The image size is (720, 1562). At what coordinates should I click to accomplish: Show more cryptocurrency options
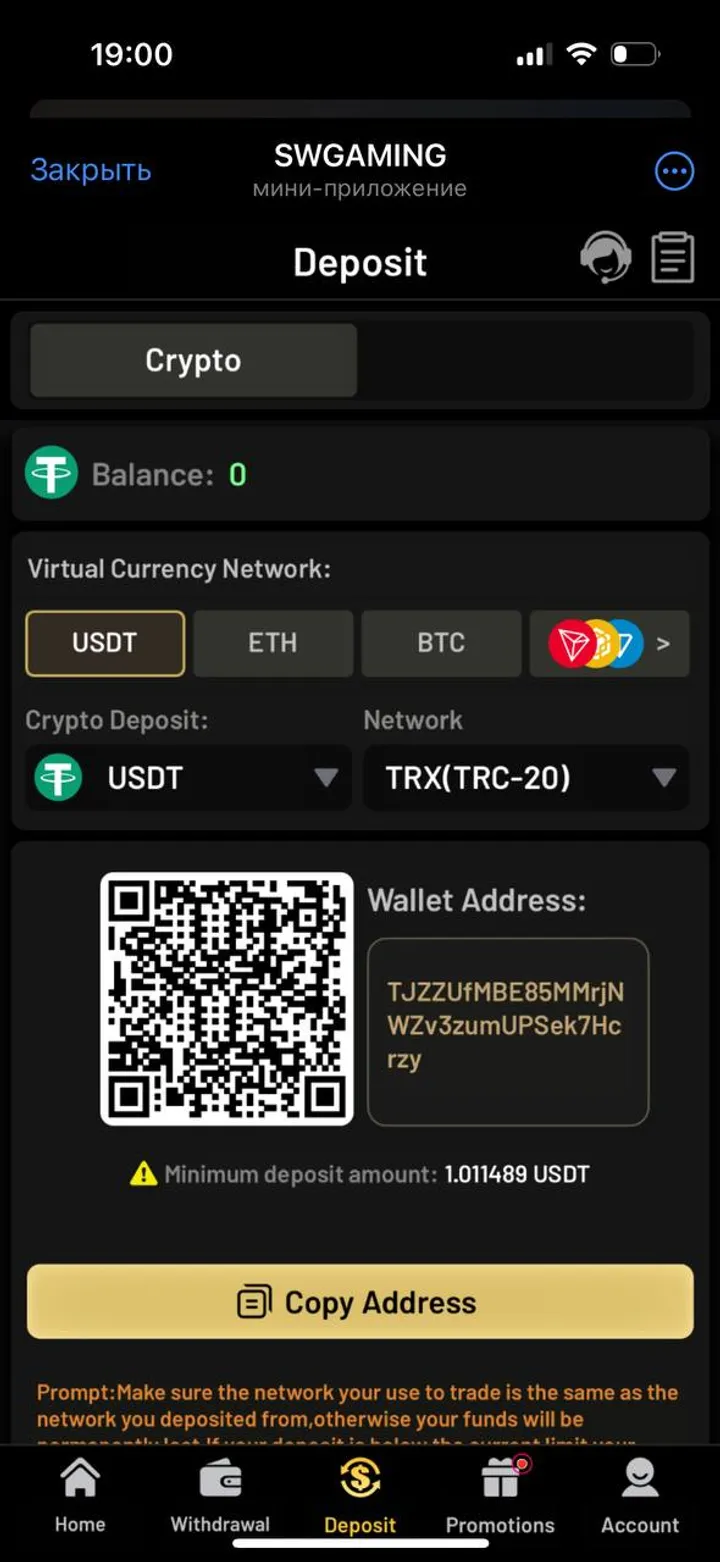[609, 643]
